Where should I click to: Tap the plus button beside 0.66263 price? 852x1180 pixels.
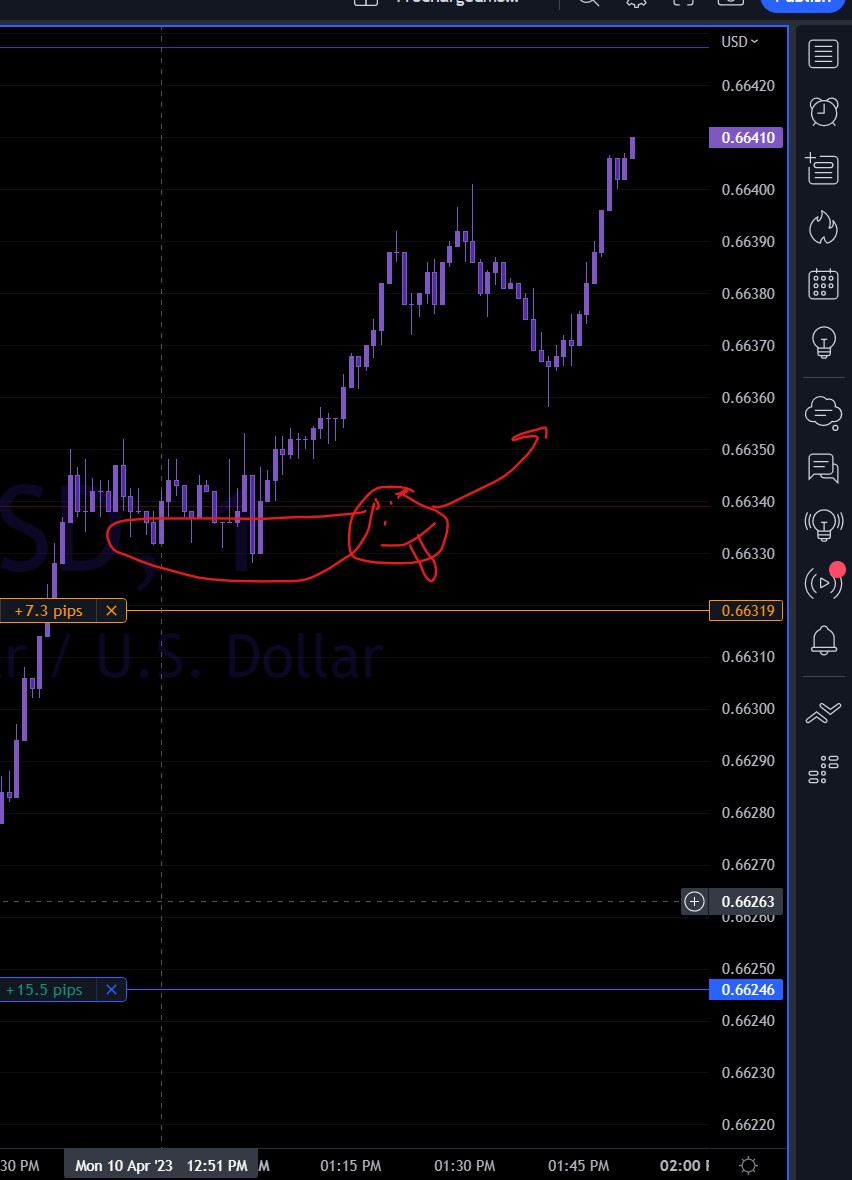click(x=694, y=902)
